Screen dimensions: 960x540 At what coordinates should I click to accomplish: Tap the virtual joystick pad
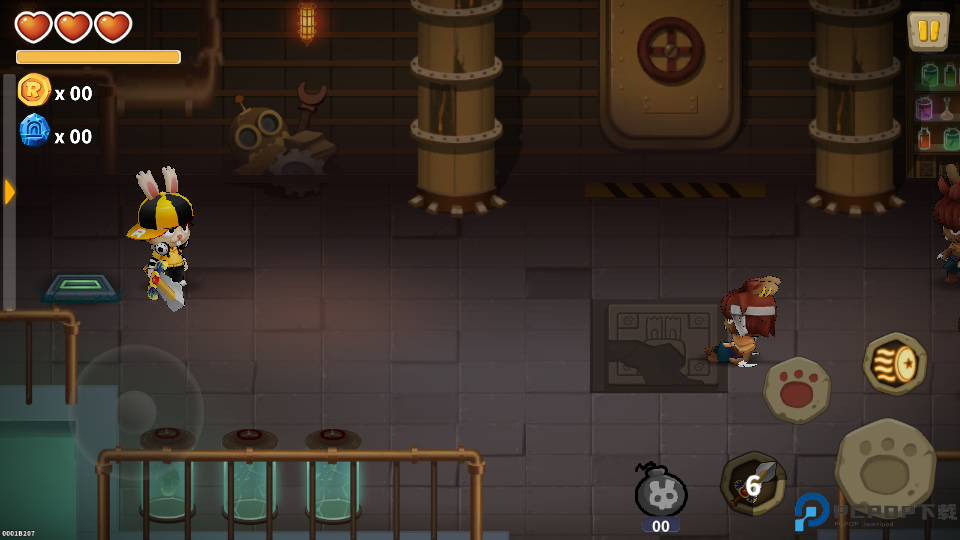tap(135, 411)
